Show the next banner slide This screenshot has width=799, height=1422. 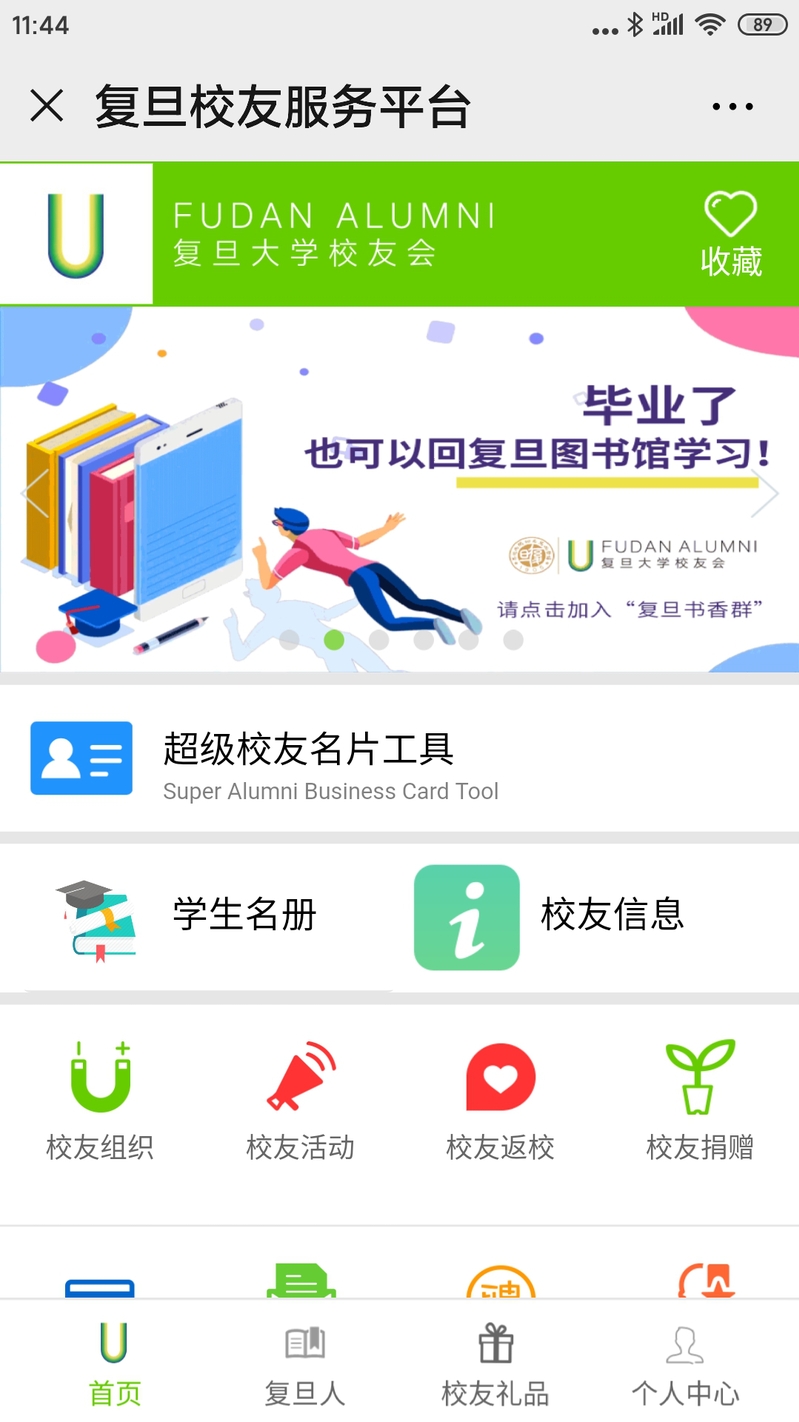tap(765, 493)
